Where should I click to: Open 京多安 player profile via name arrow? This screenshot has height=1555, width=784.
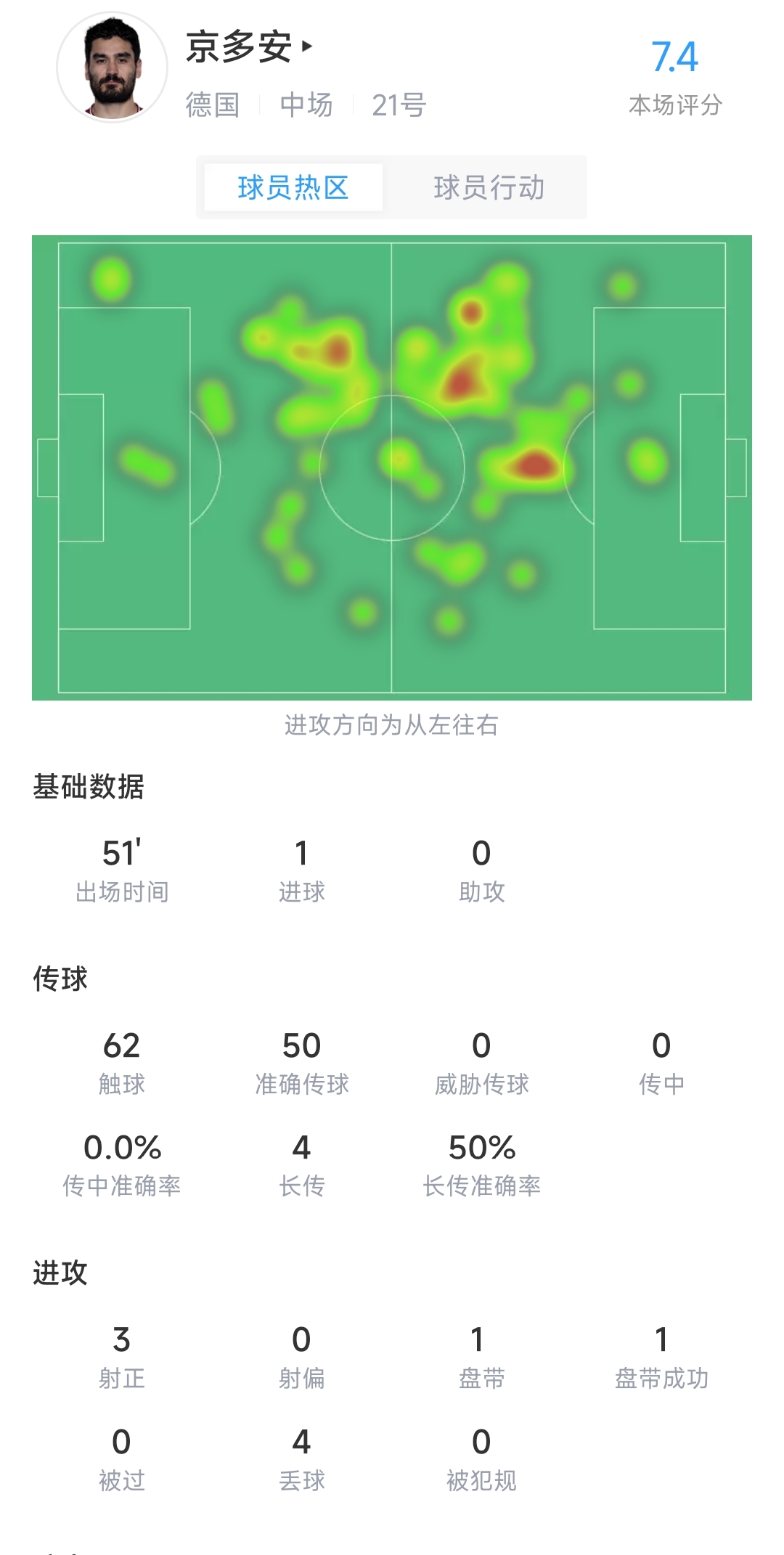click(307, 46)
